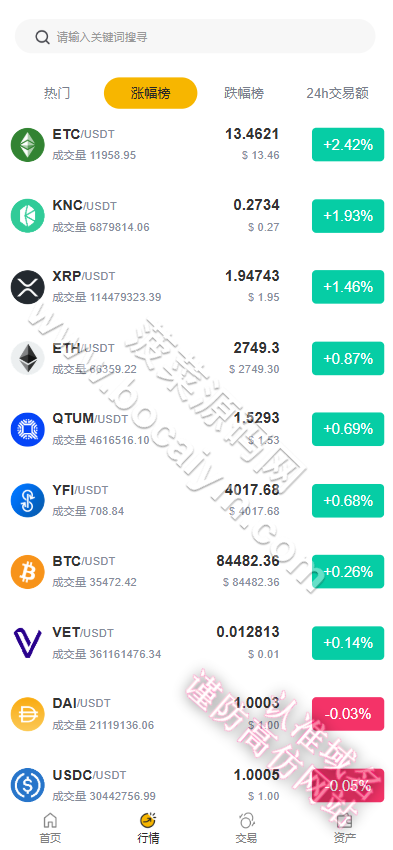Viewport: 393px width, 850px height.
Task: Open the 资产 assets tab
Action: click(345, 828)
